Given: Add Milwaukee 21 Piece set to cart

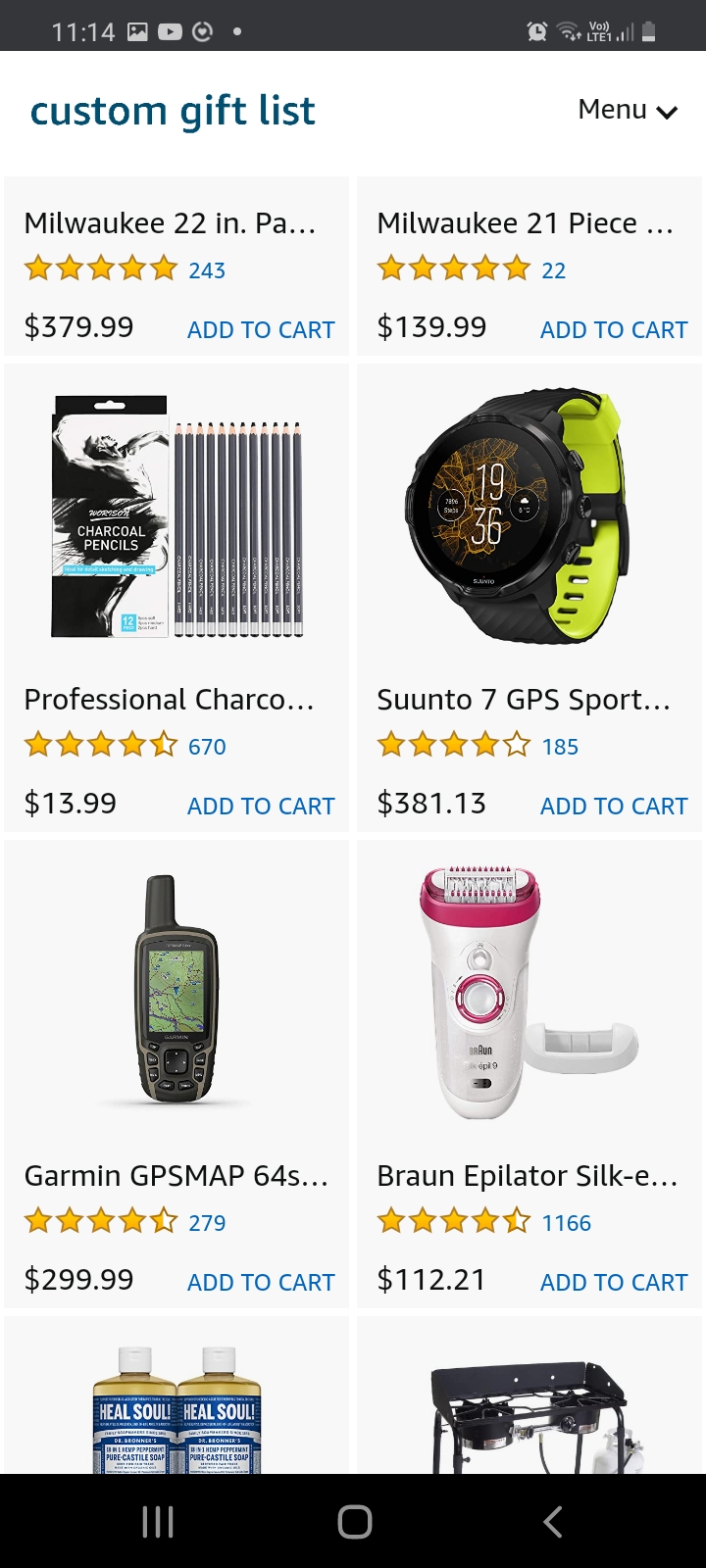Looking at the screenshot, I should [614, 330].
